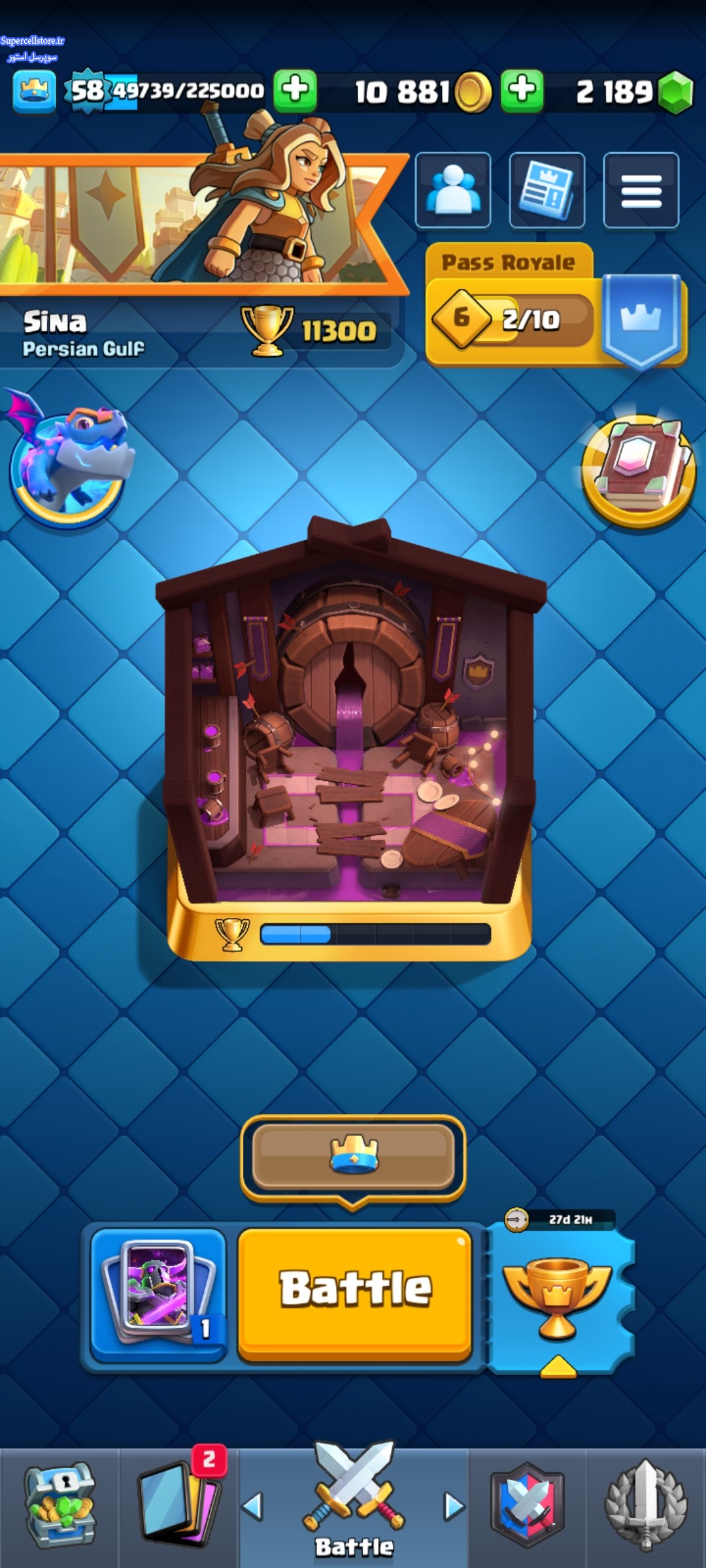
Task: Tap the crown icon beside level 58
Action: pos(34,91)
